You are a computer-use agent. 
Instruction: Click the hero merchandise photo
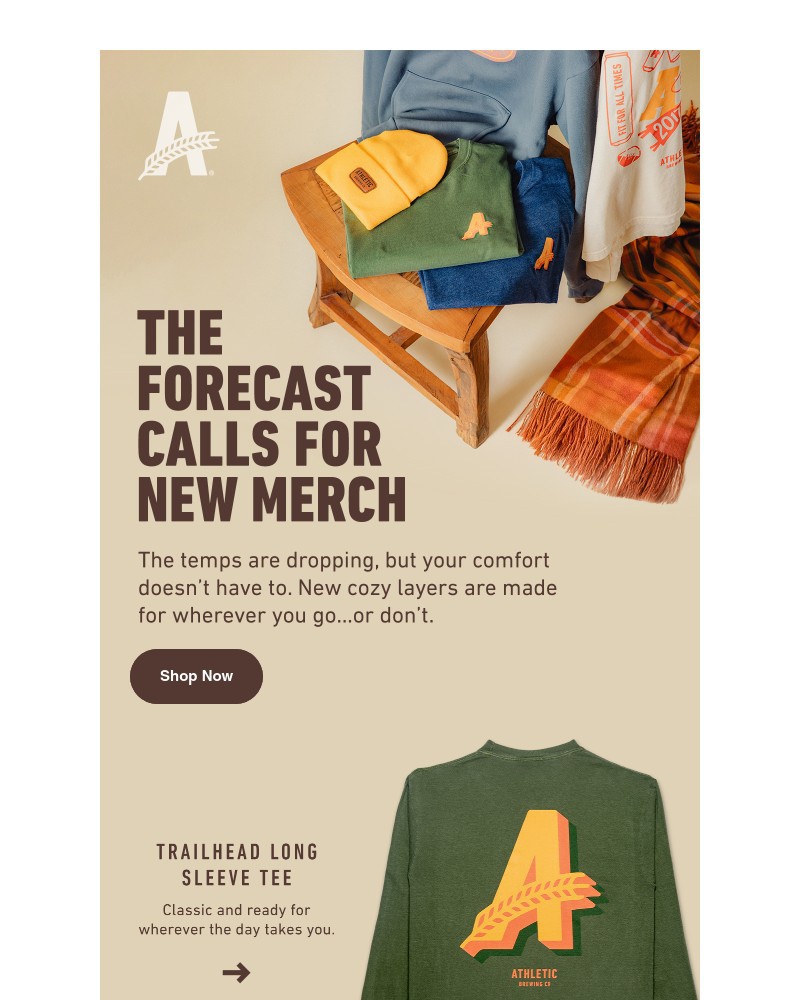[x=450, y=250]
